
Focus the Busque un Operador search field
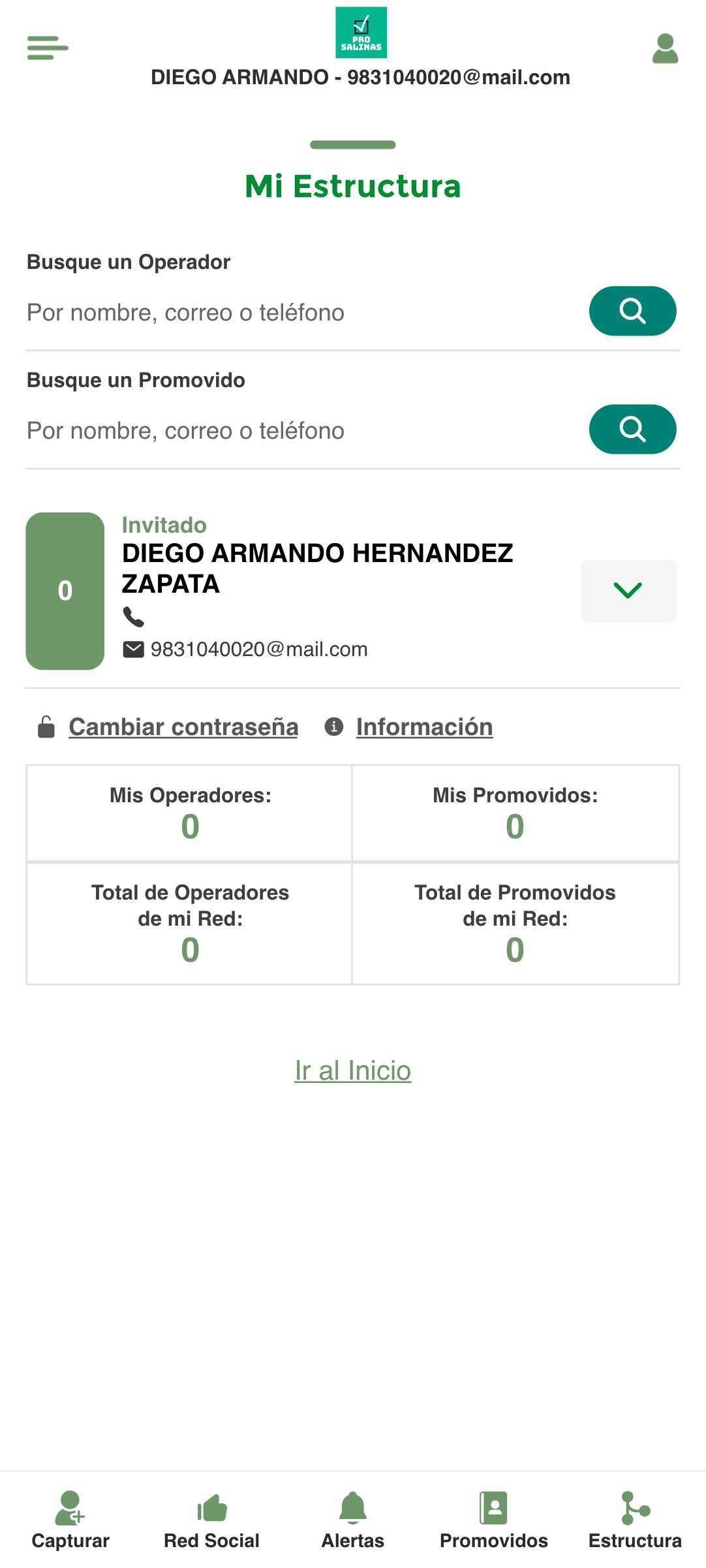pos(303,313)
